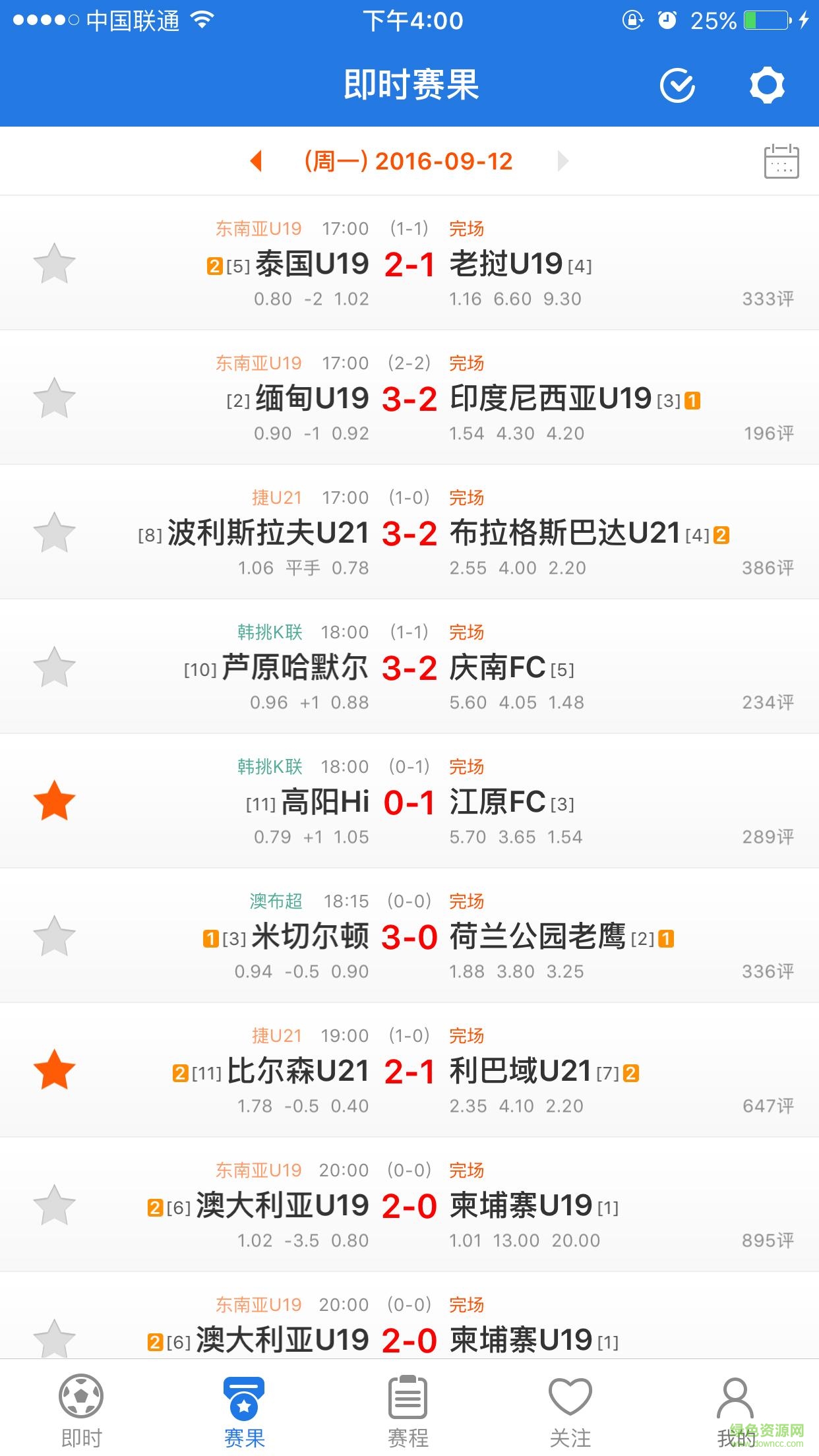
Task: Click the checkmark filter icon in title bar
Action: (x=677, y=85)
